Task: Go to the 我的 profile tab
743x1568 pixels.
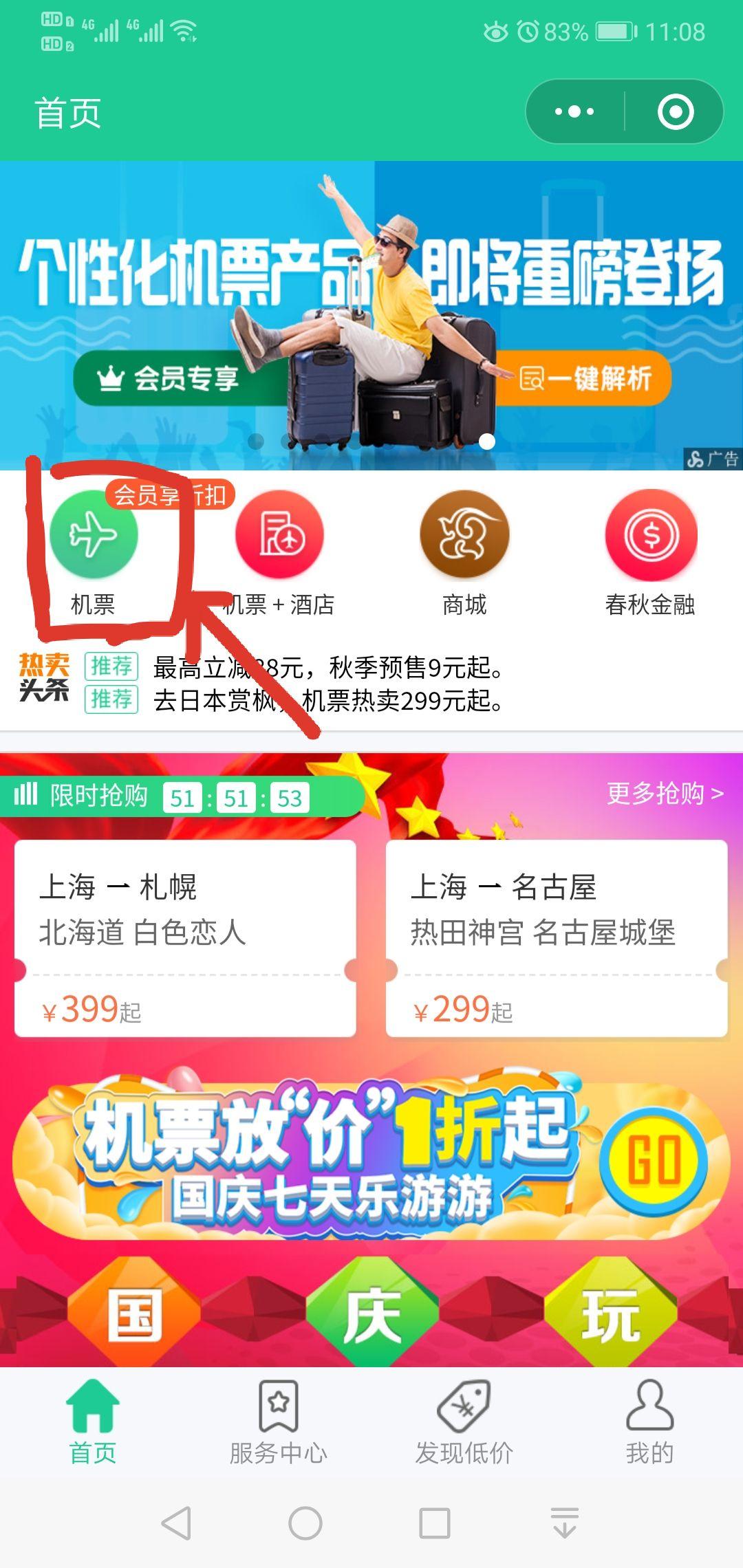Action: 649,1423
